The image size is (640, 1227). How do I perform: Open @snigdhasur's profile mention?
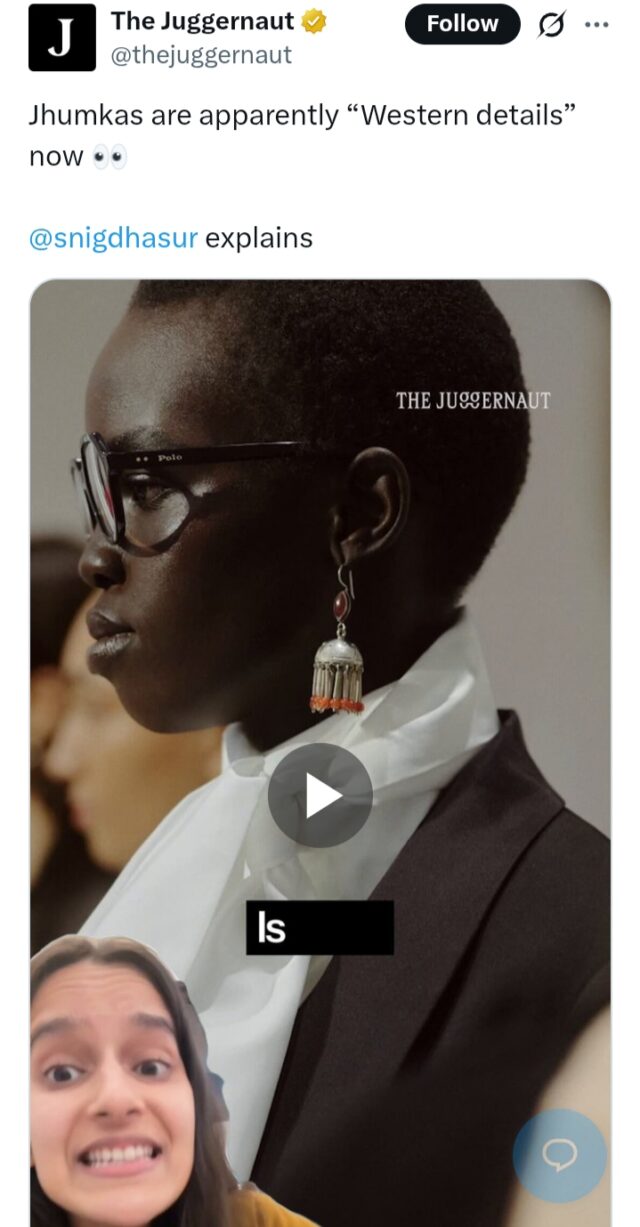tap(114, 238)
